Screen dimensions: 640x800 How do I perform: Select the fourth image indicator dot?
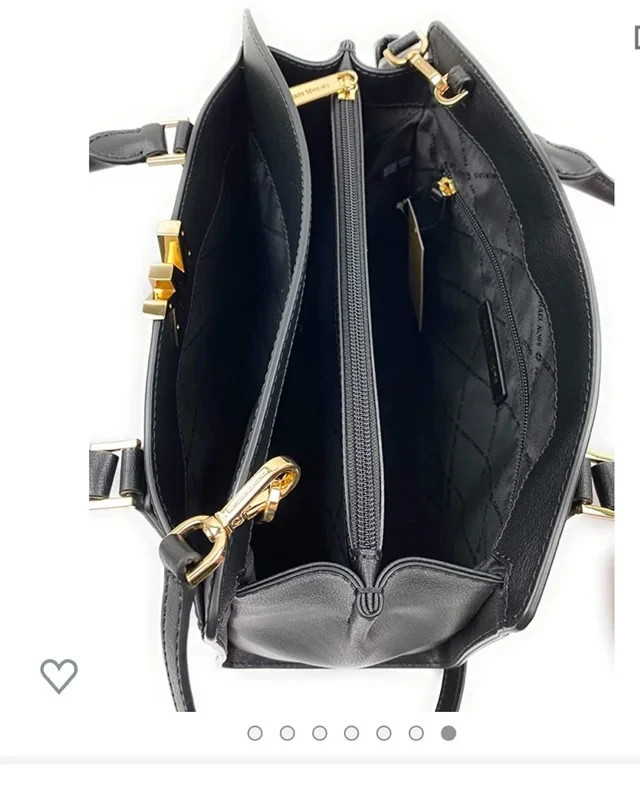pyautogui.click(x=352, y=733)
